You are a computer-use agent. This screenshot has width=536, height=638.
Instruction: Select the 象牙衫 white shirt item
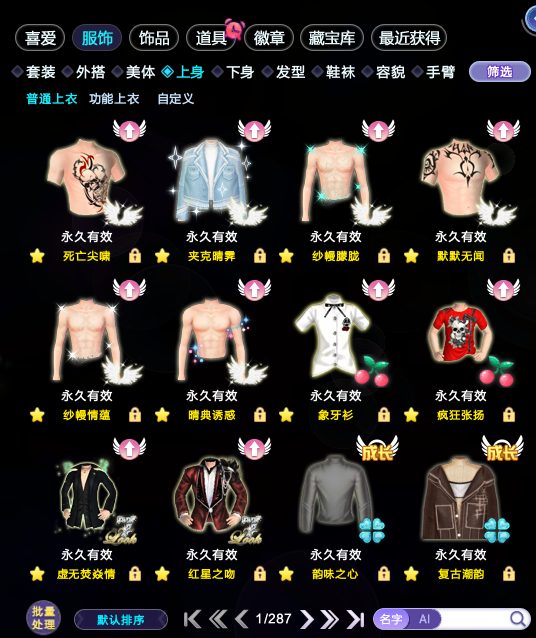click(336, 336)
